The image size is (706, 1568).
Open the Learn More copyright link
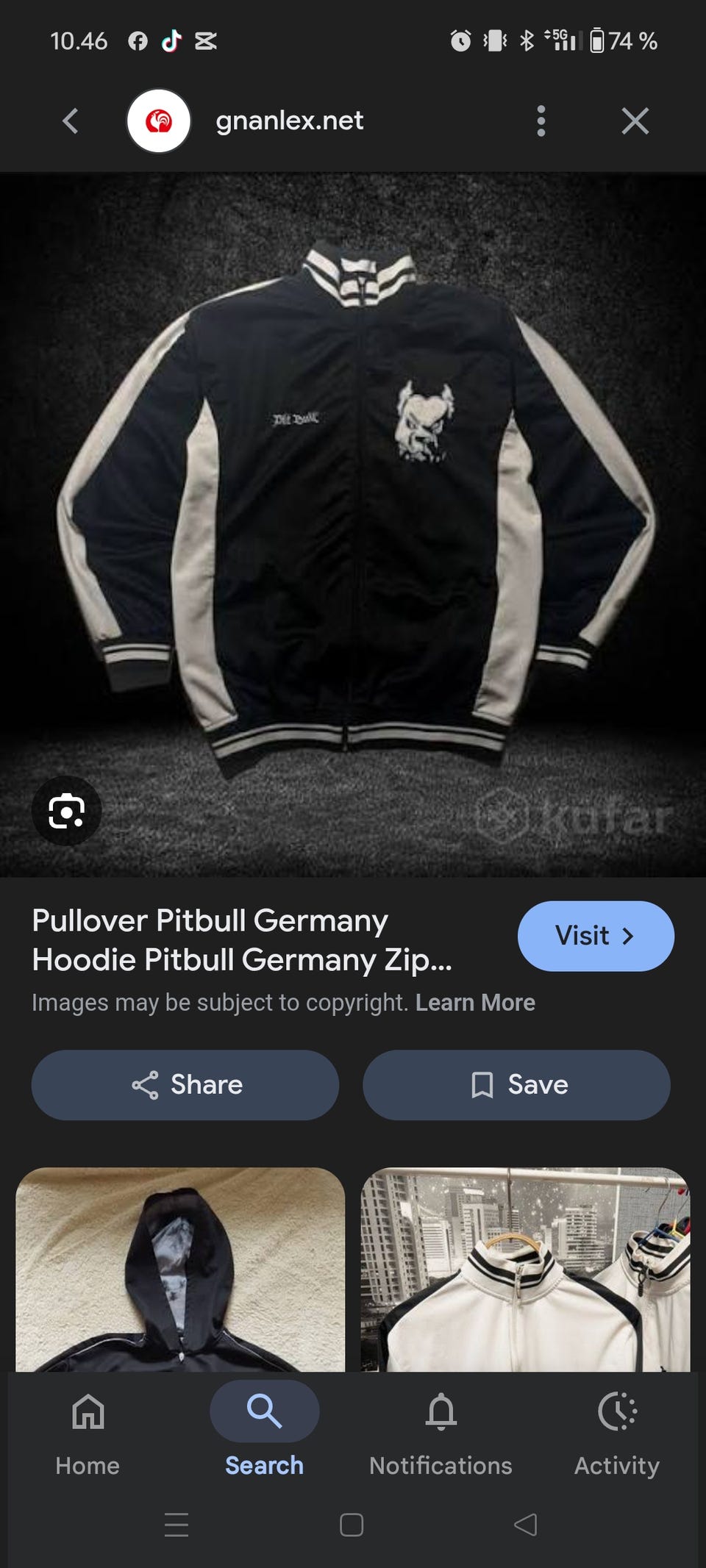click(475, 1003)
